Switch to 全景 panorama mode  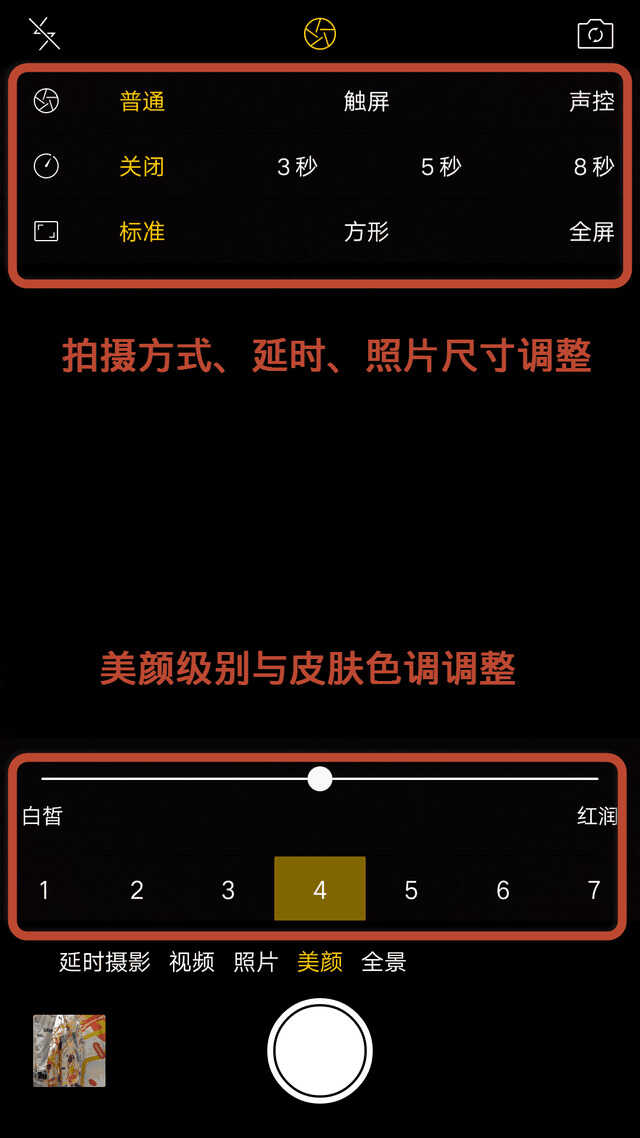384,962
